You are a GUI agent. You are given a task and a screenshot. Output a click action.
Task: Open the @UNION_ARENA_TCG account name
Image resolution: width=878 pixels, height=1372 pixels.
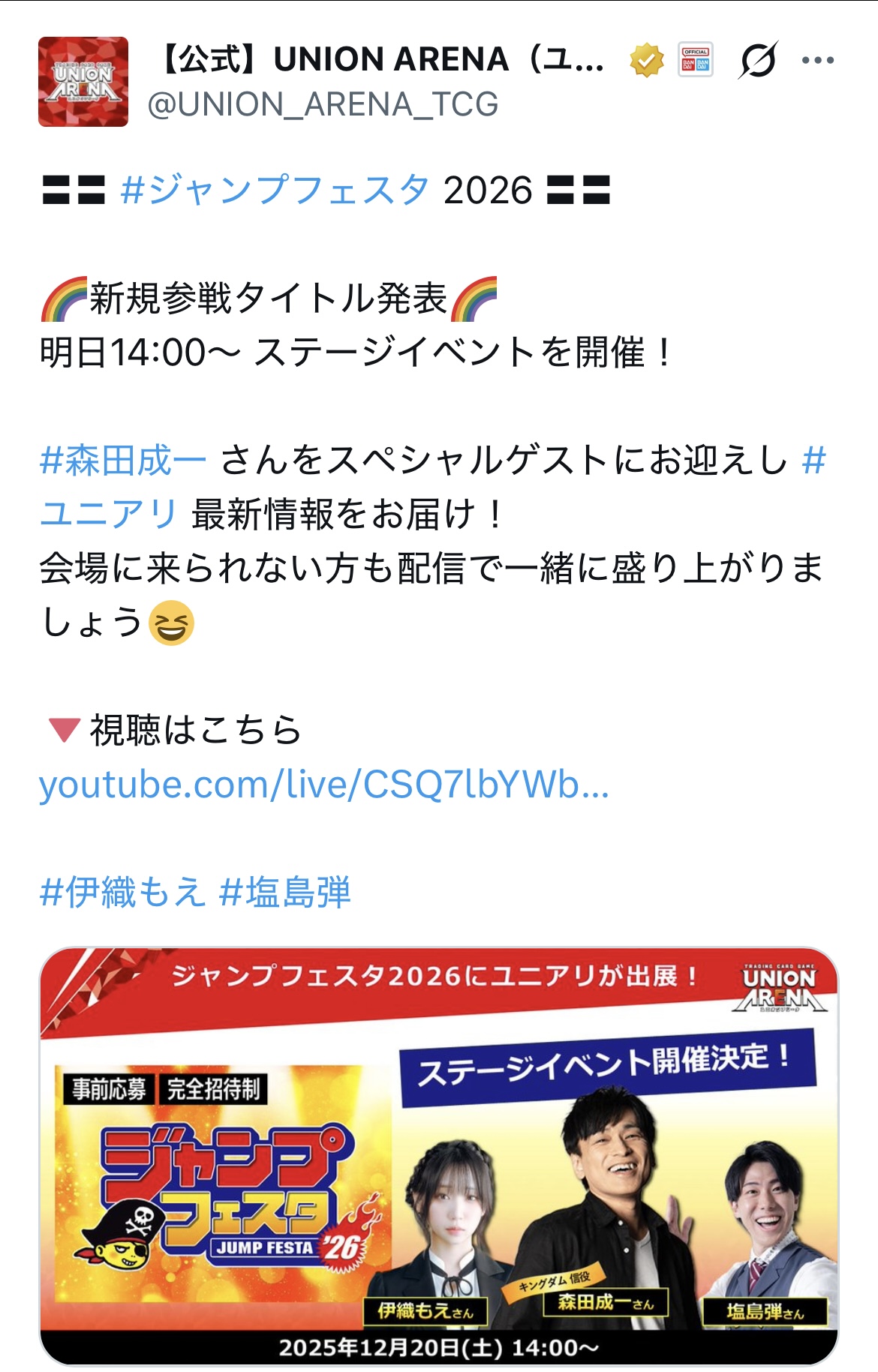coord(323,104)
